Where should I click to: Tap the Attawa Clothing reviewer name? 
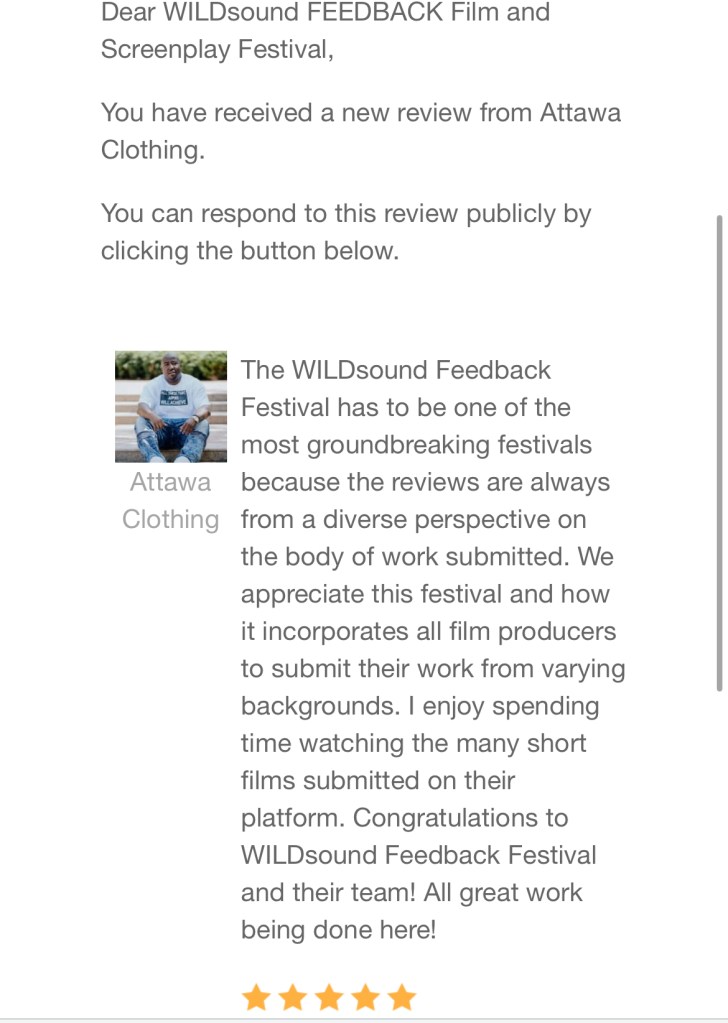click(171, 501)
